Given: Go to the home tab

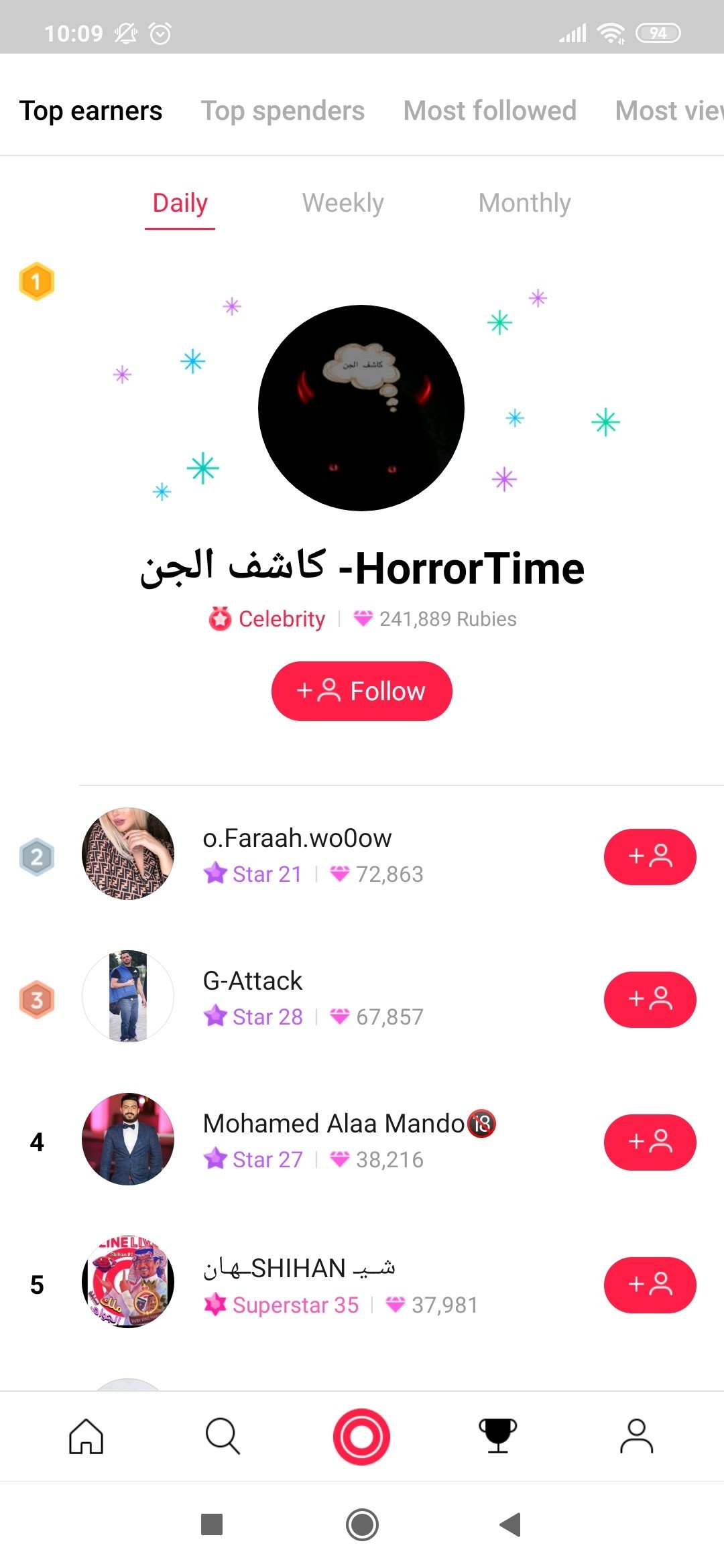Looking at the screenshot, I should [x=86, y=1436].
